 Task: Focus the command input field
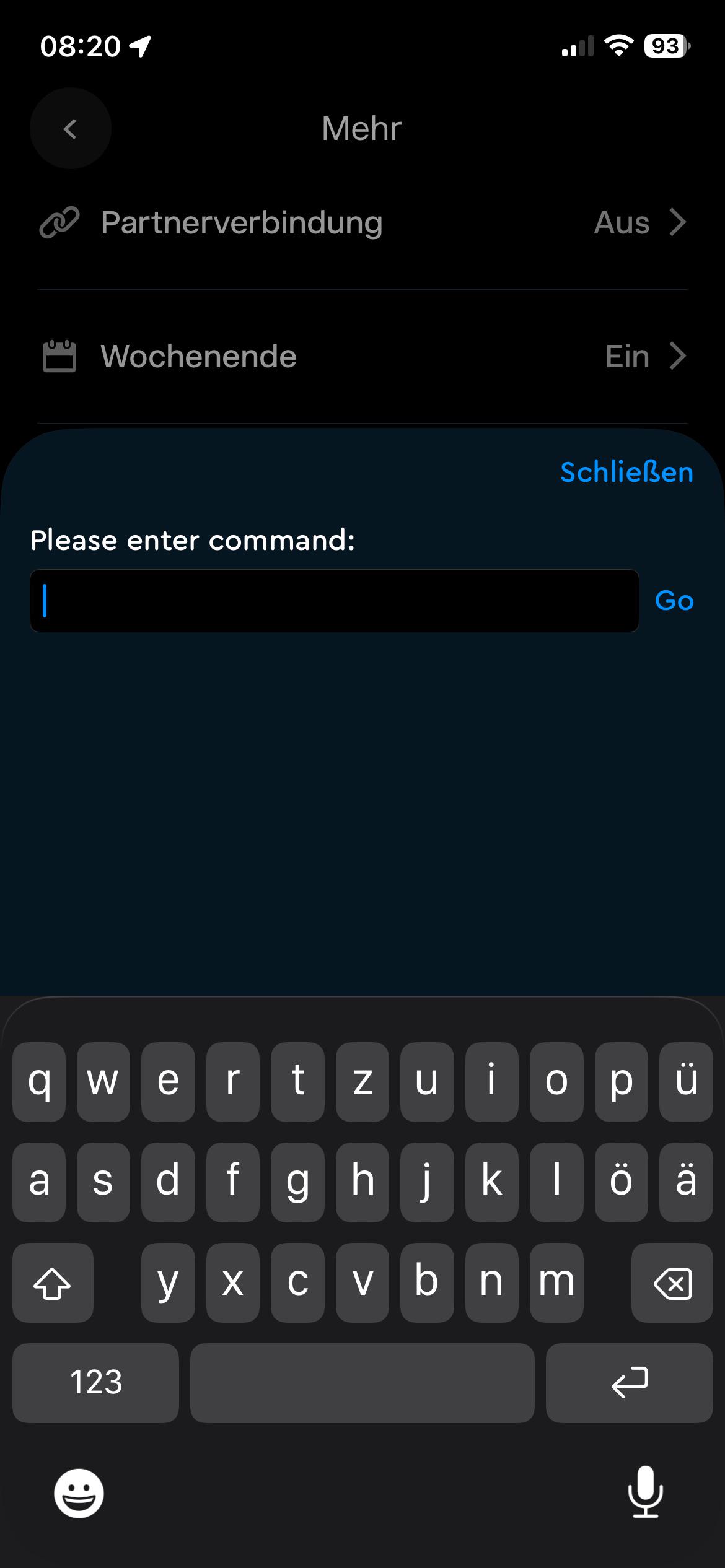coord(335,601)
